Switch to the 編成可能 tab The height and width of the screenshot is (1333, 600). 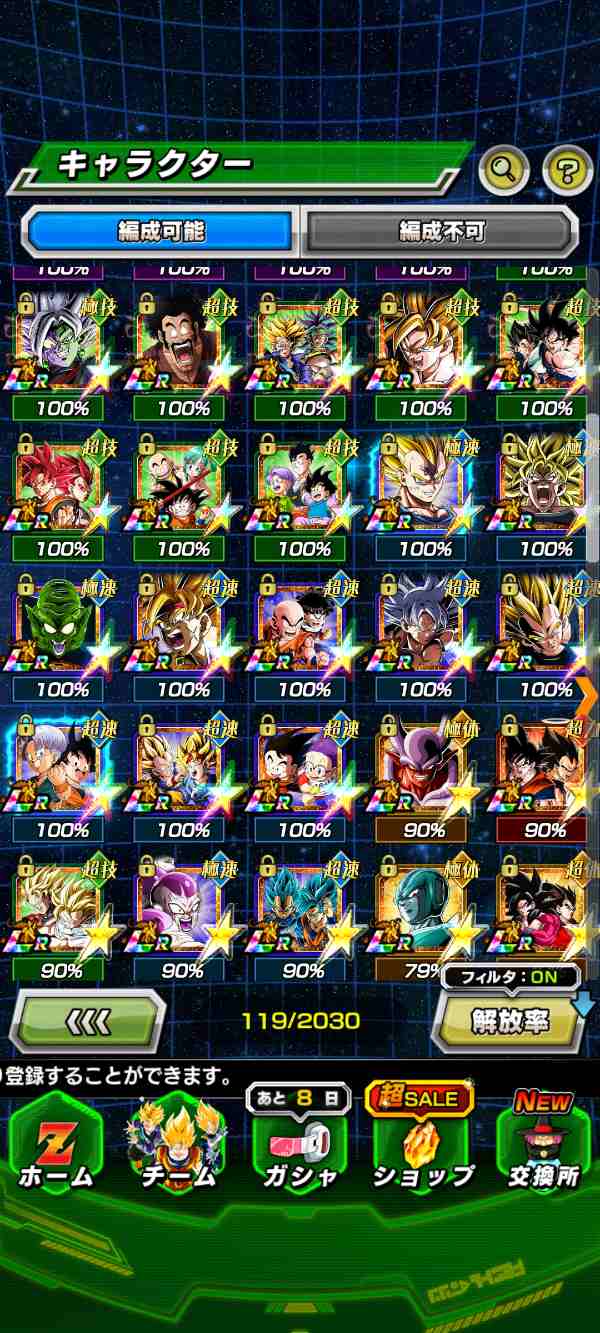(x=161, y=232)
